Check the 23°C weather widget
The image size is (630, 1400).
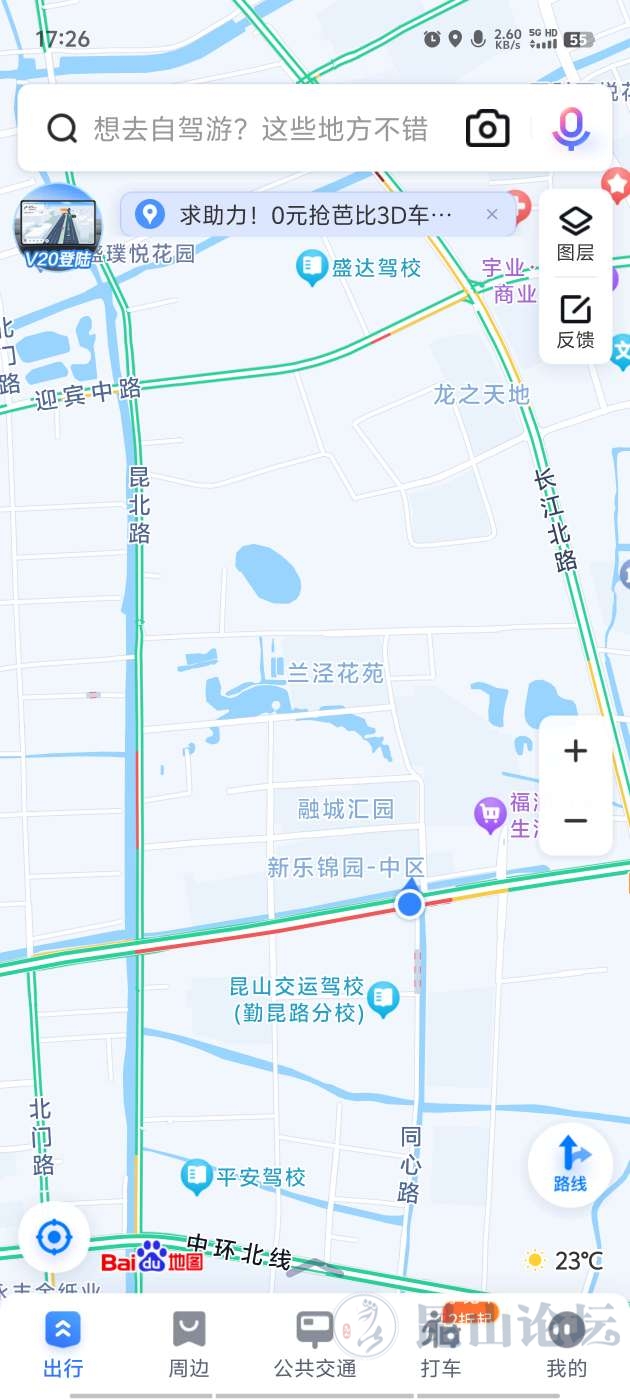point(566,1261)
